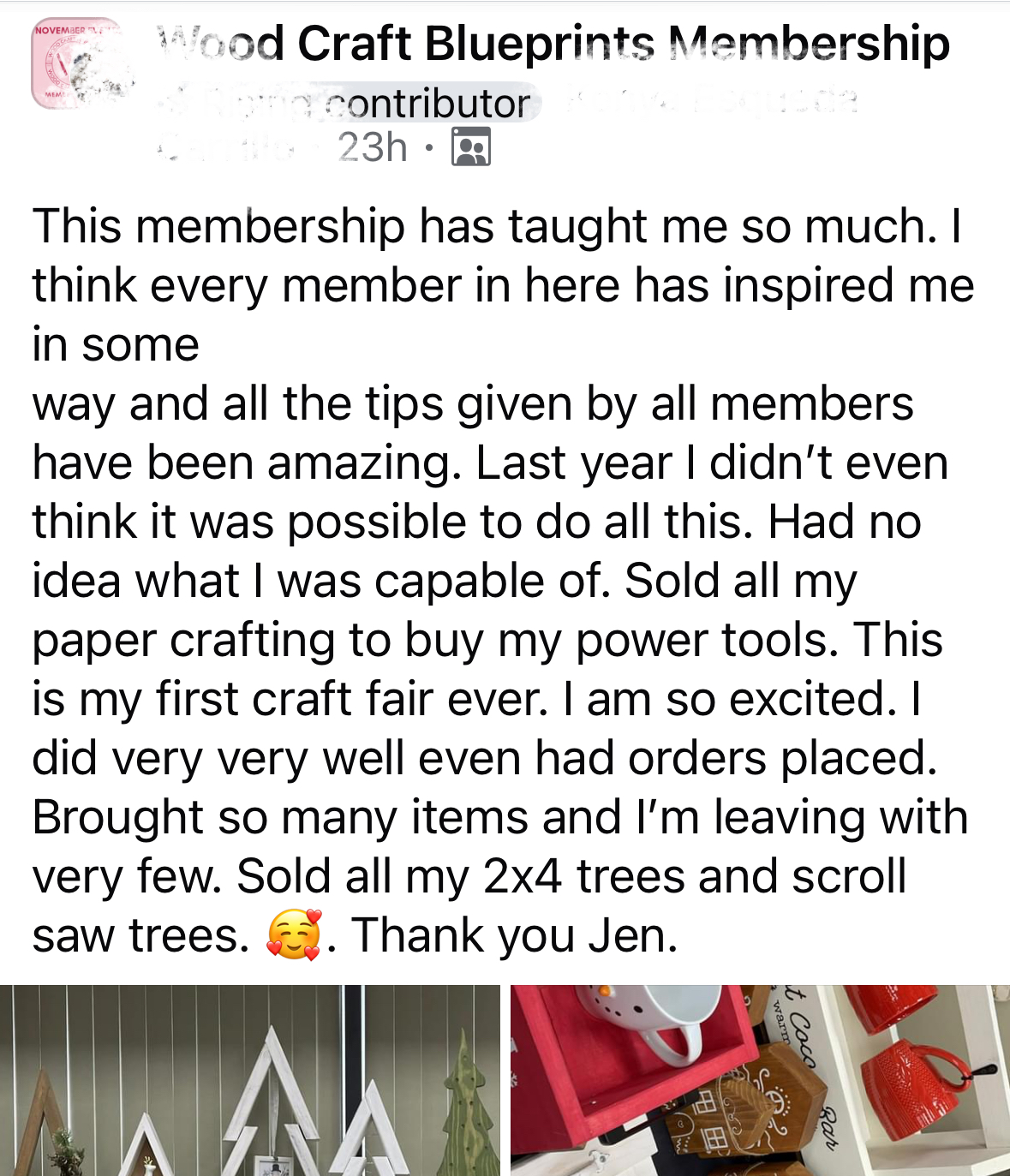Open the red mugs photo
The width and height of the screenshot is (1010, 1176).
pyautogui.click(x=759, y=1080)
